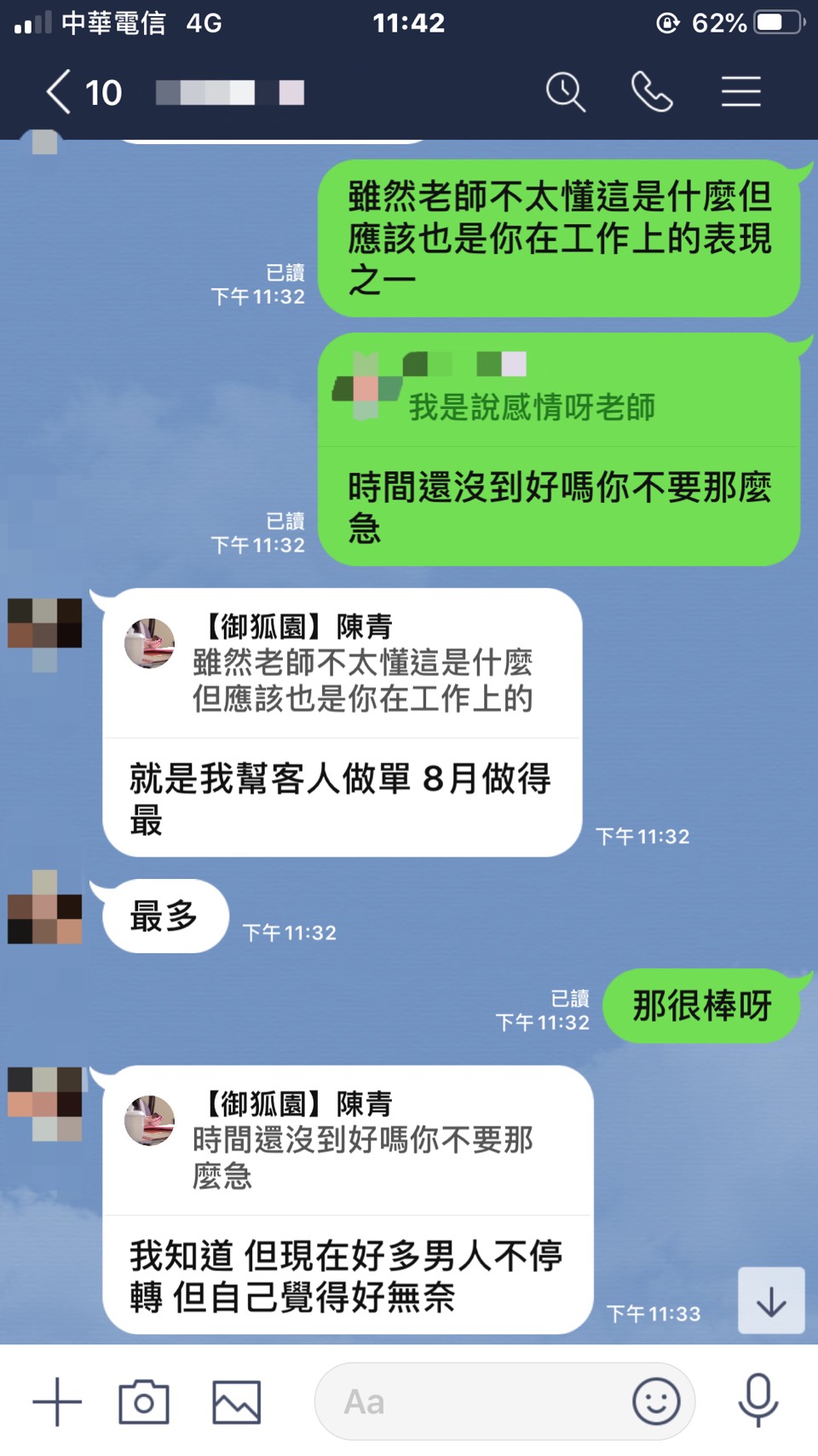
Task: Open quoted message above 就是我幫客人做單 reply
Action: (341, 665)
